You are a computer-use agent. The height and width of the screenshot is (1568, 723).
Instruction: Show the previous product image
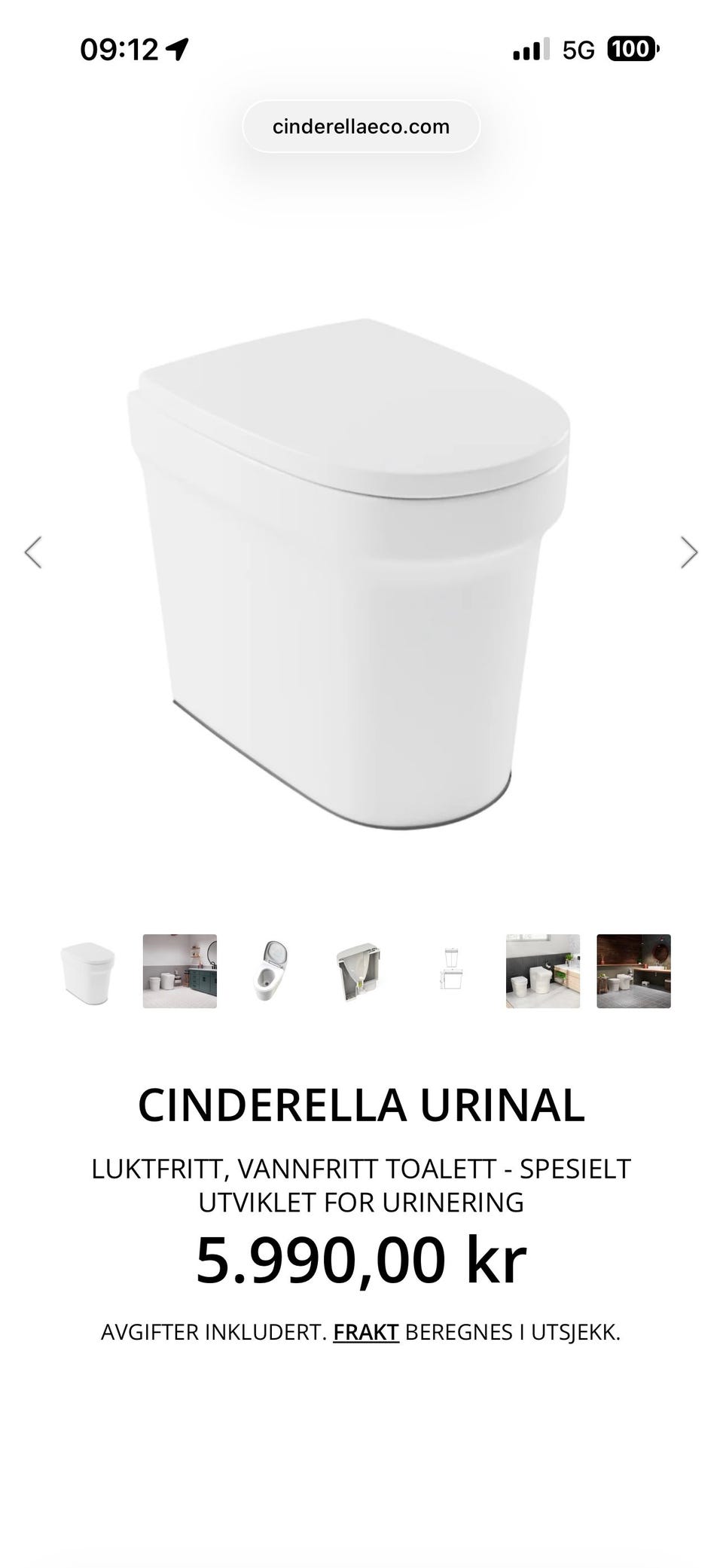click(33, 552)
